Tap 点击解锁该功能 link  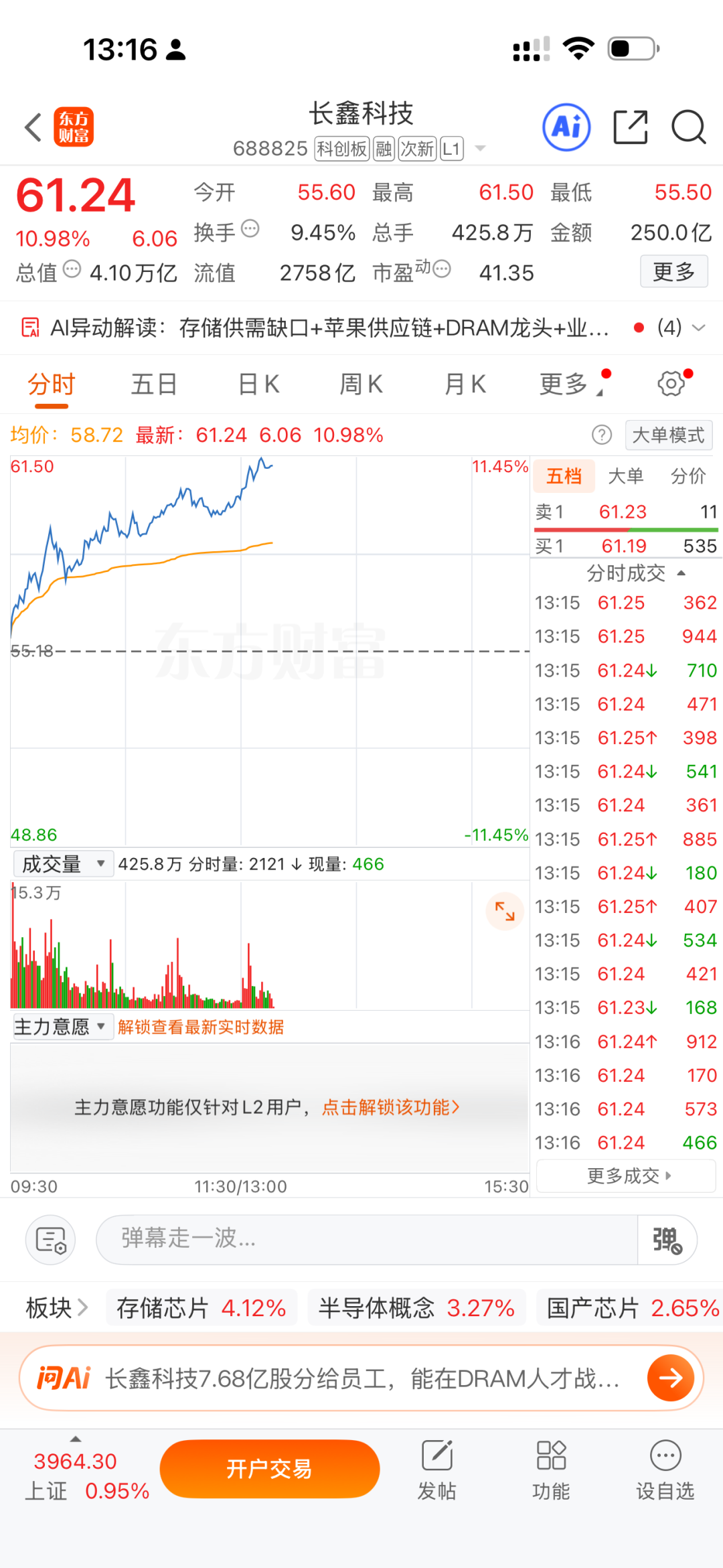(391, 1107)
